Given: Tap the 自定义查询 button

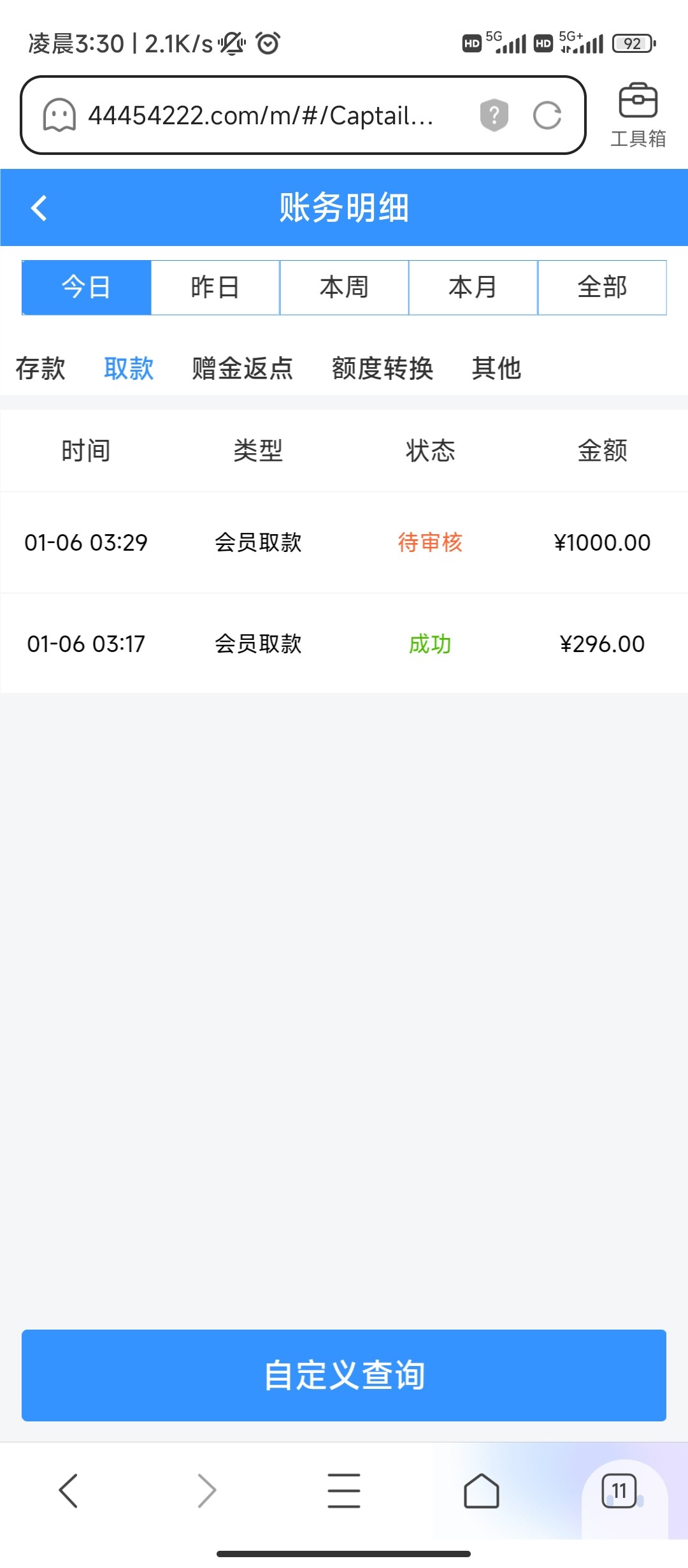Looking at the screenshot, I should [x=344, y=1375].
